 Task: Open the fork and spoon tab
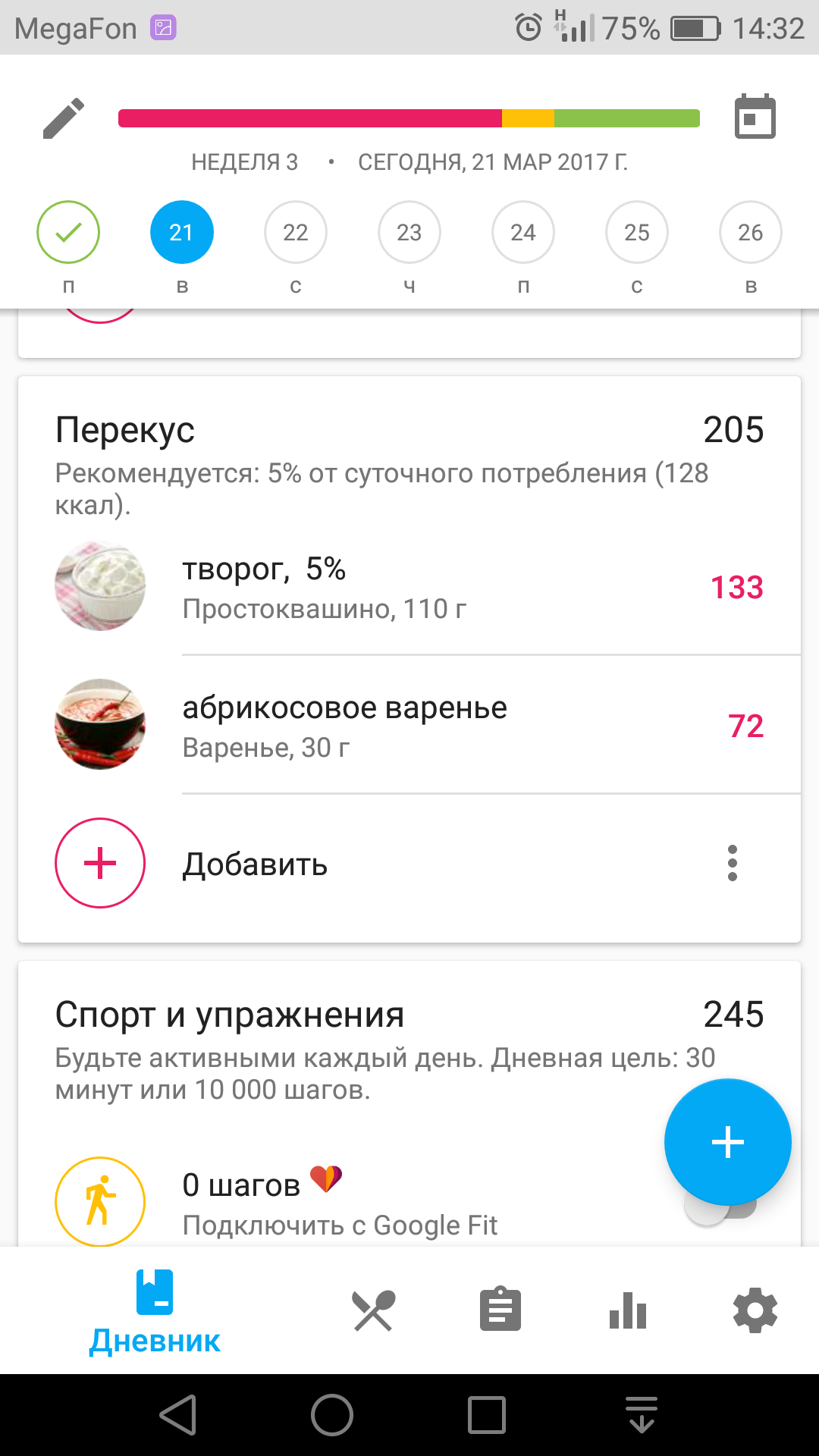coord(373,1310)
